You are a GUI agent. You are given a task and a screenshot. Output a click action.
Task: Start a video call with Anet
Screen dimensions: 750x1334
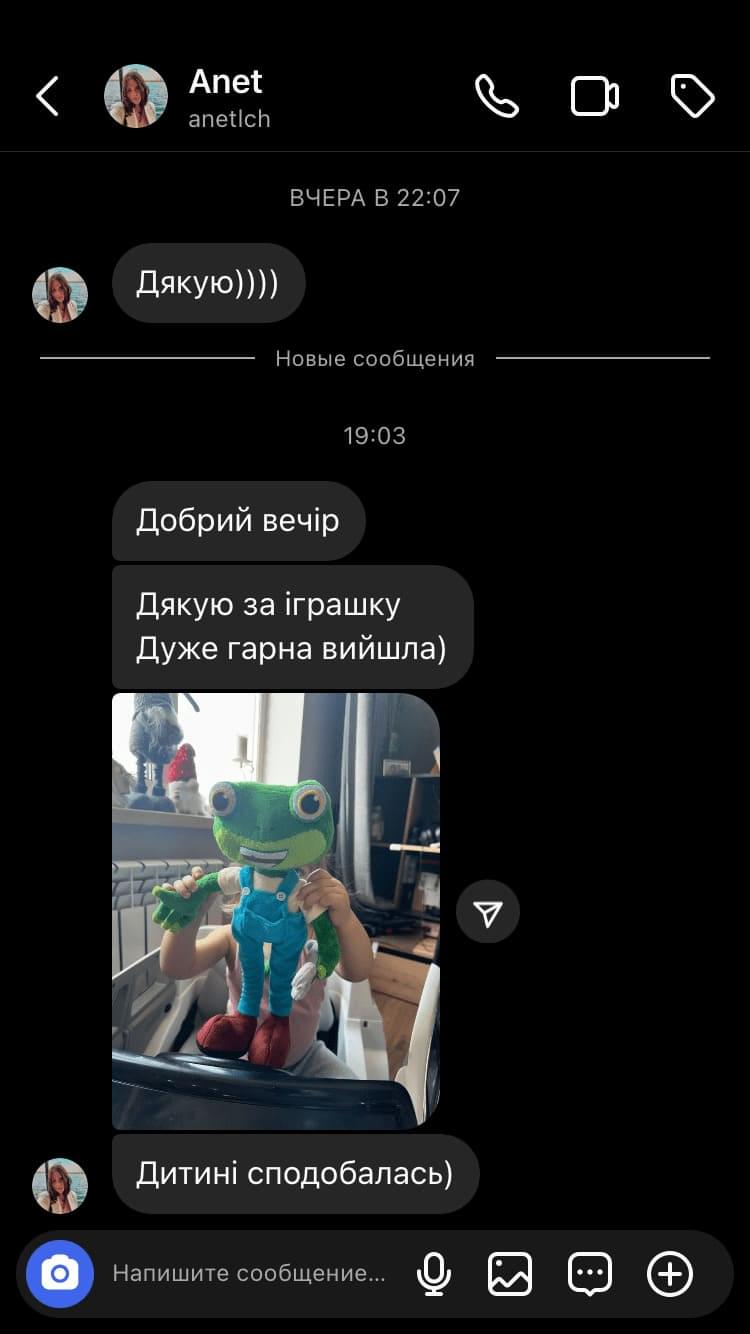[x=594, y=97]
